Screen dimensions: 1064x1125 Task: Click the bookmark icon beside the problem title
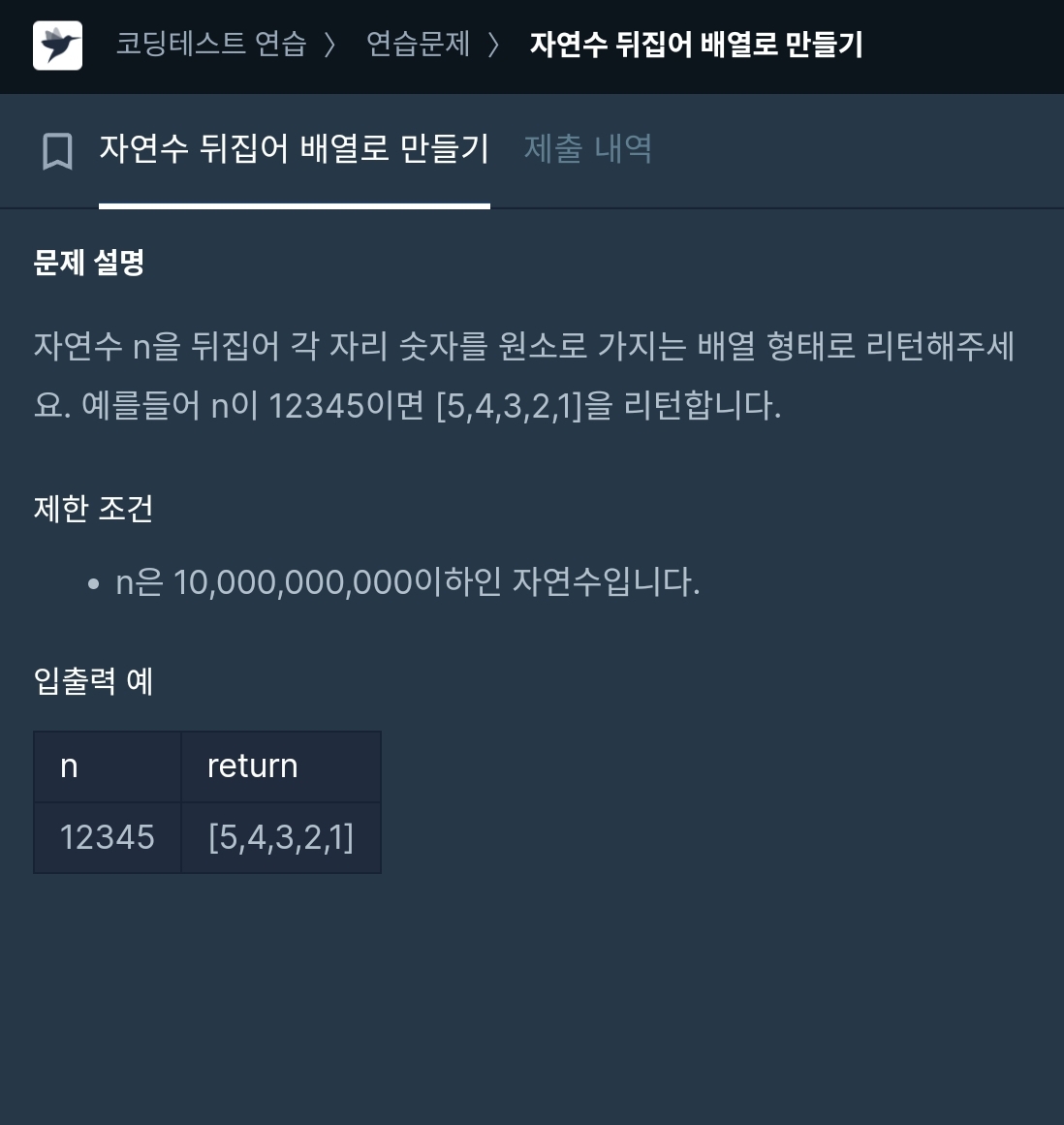(58, 150)
